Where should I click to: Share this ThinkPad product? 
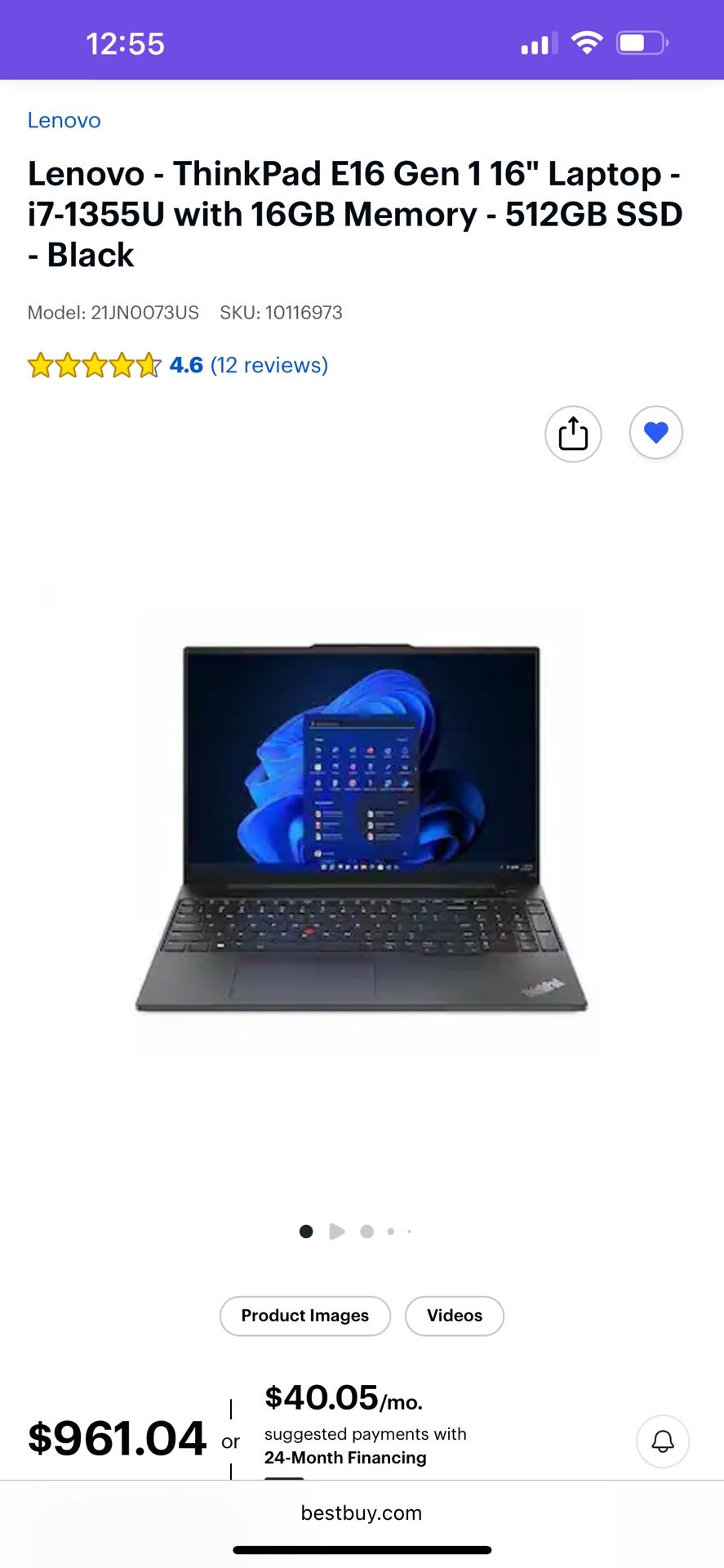pos(573,434)
